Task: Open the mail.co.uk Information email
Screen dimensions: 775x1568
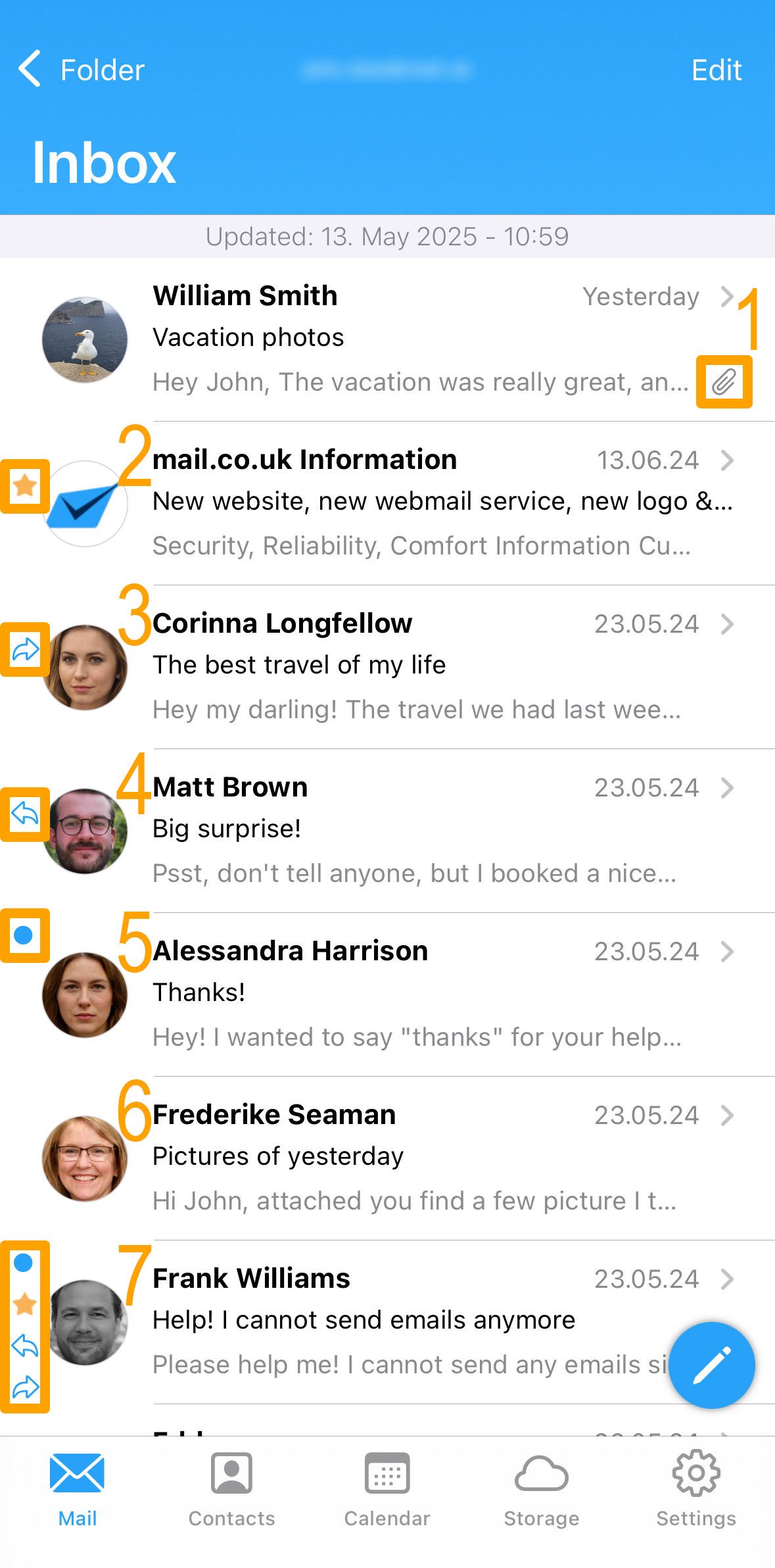Action: point(388,503)
